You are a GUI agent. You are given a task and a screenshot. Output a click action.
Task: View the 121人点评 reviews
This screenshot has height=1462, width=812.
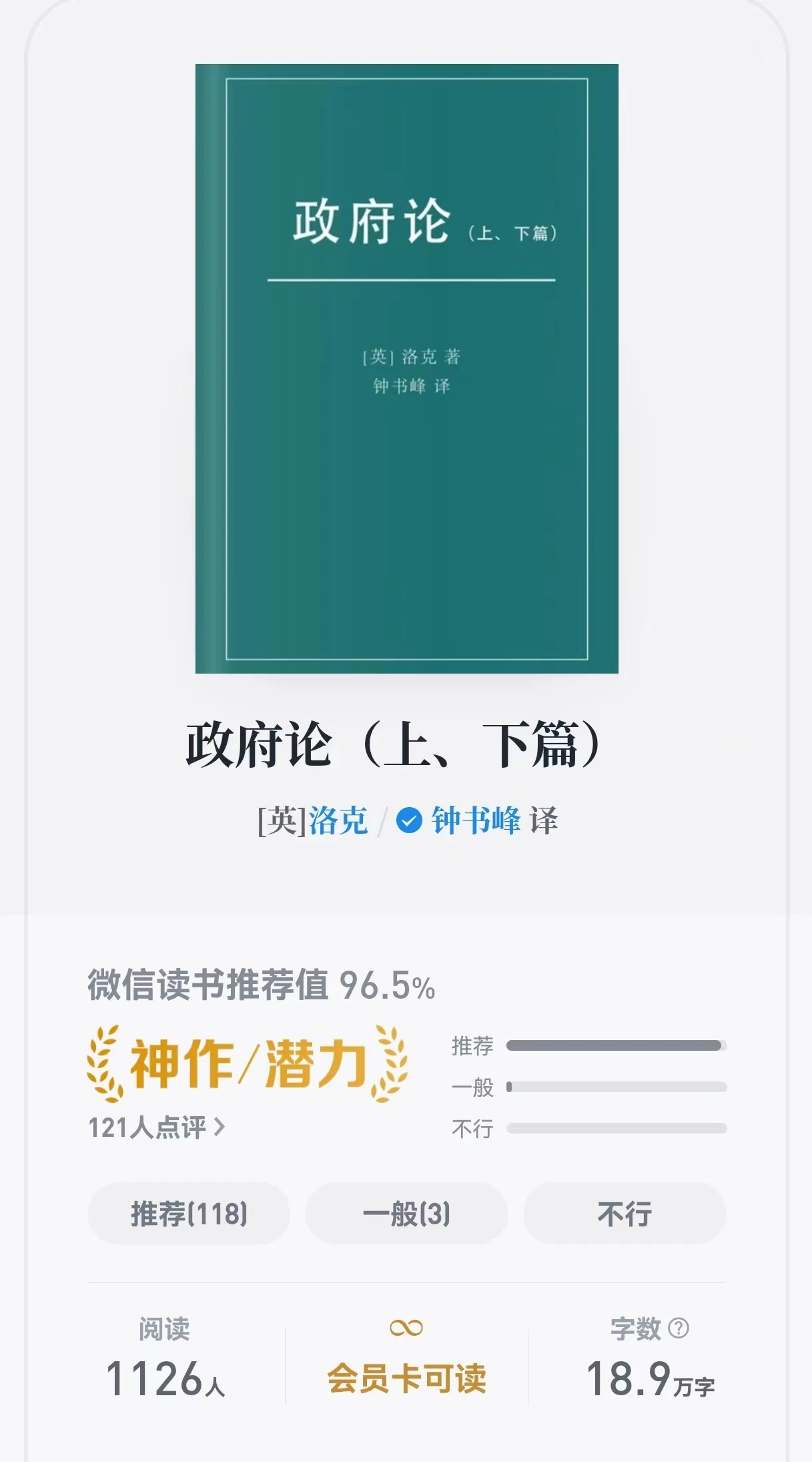click(156, 1128)
